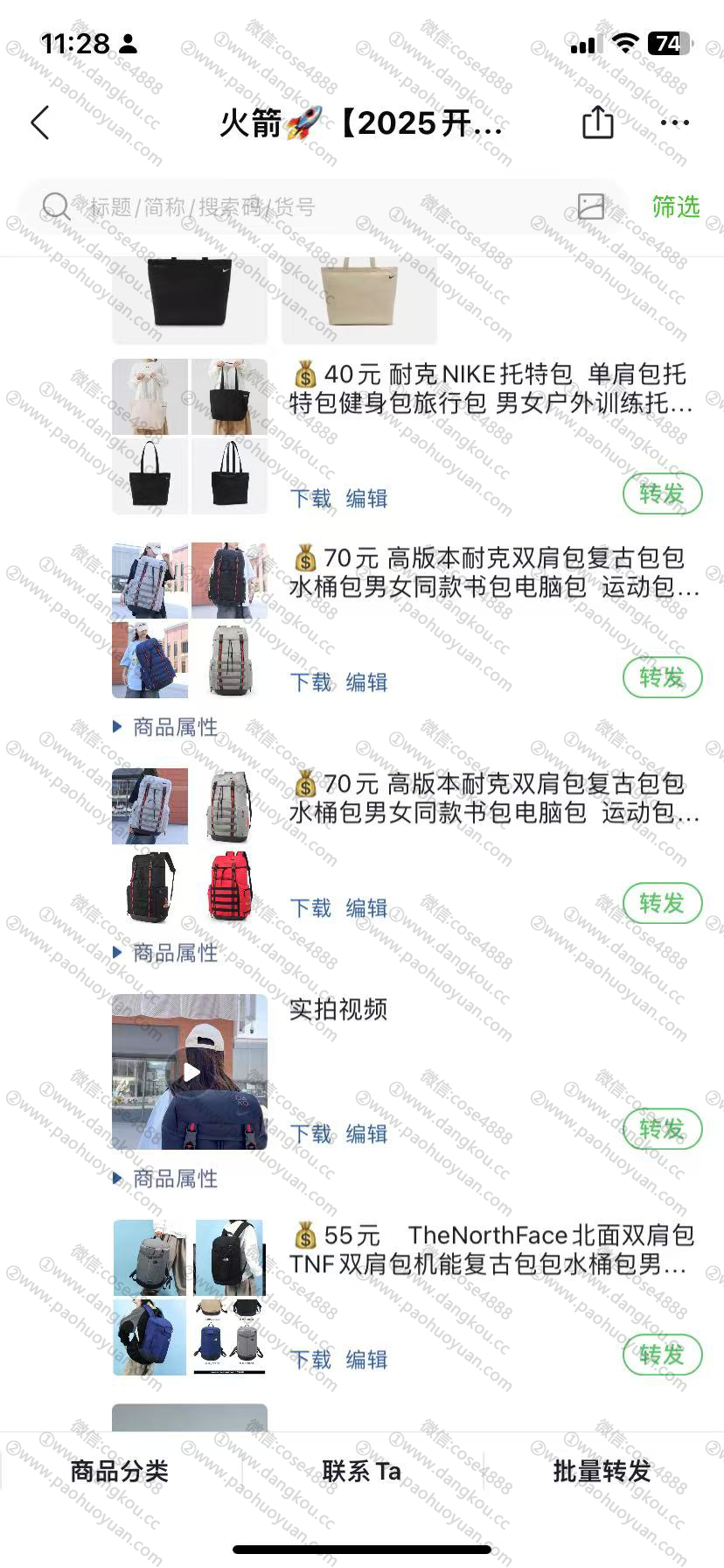Download the 40元 NIKE tote bag images
The width and height of the screenshot is (724, 1568).
pos(310,499)
